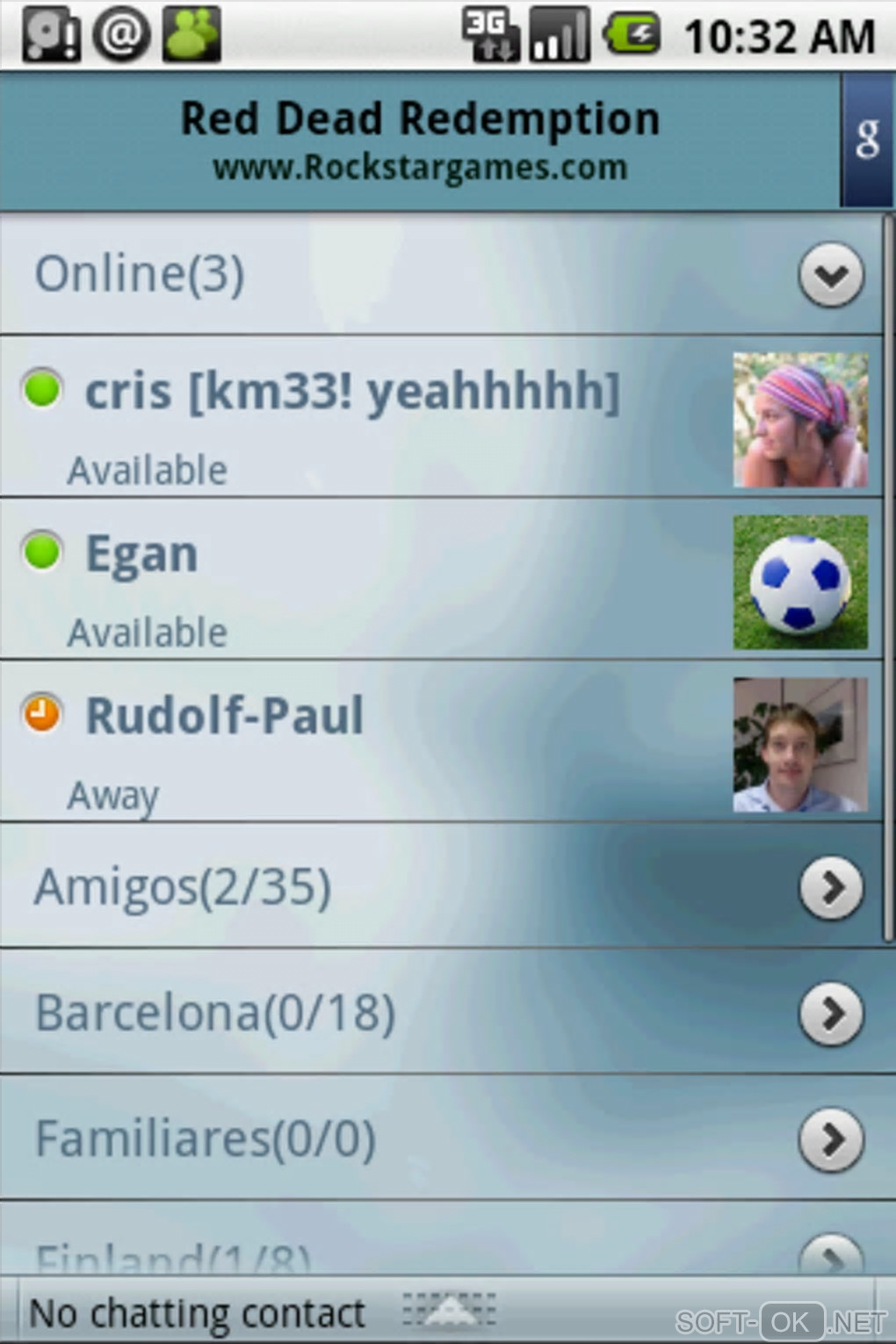
Task: Open the chatting contacts drawer handle
Action: click(449, 1311)
